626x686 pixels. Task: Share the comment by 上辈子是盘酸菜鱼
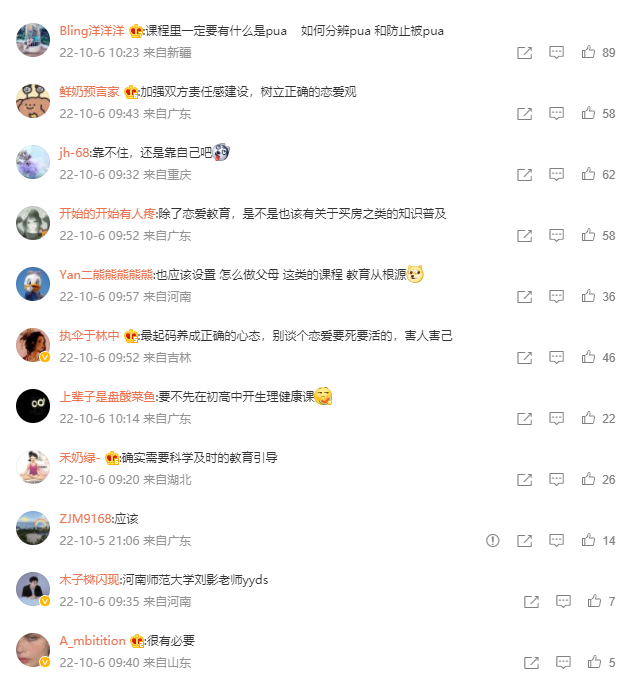coord(524,418)
